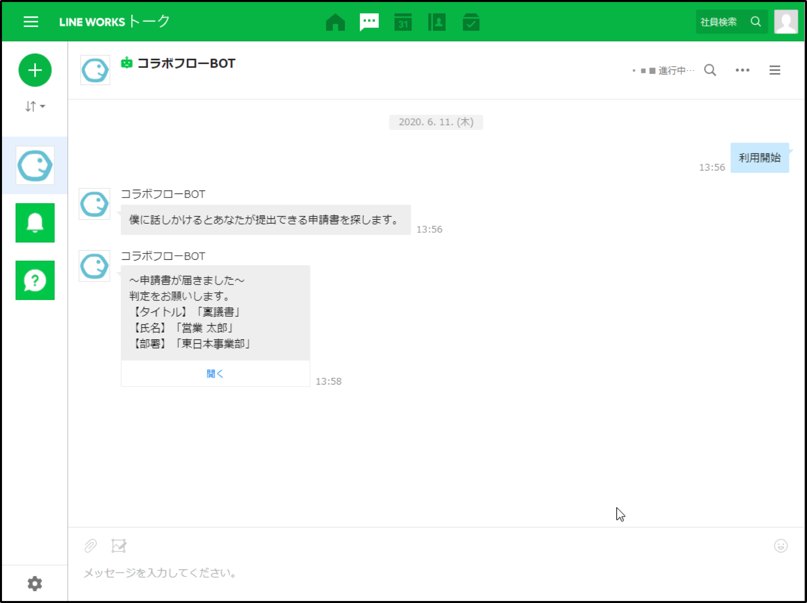Open the chat list sort dropdown

pyautogui.click(x=35, y=106)
